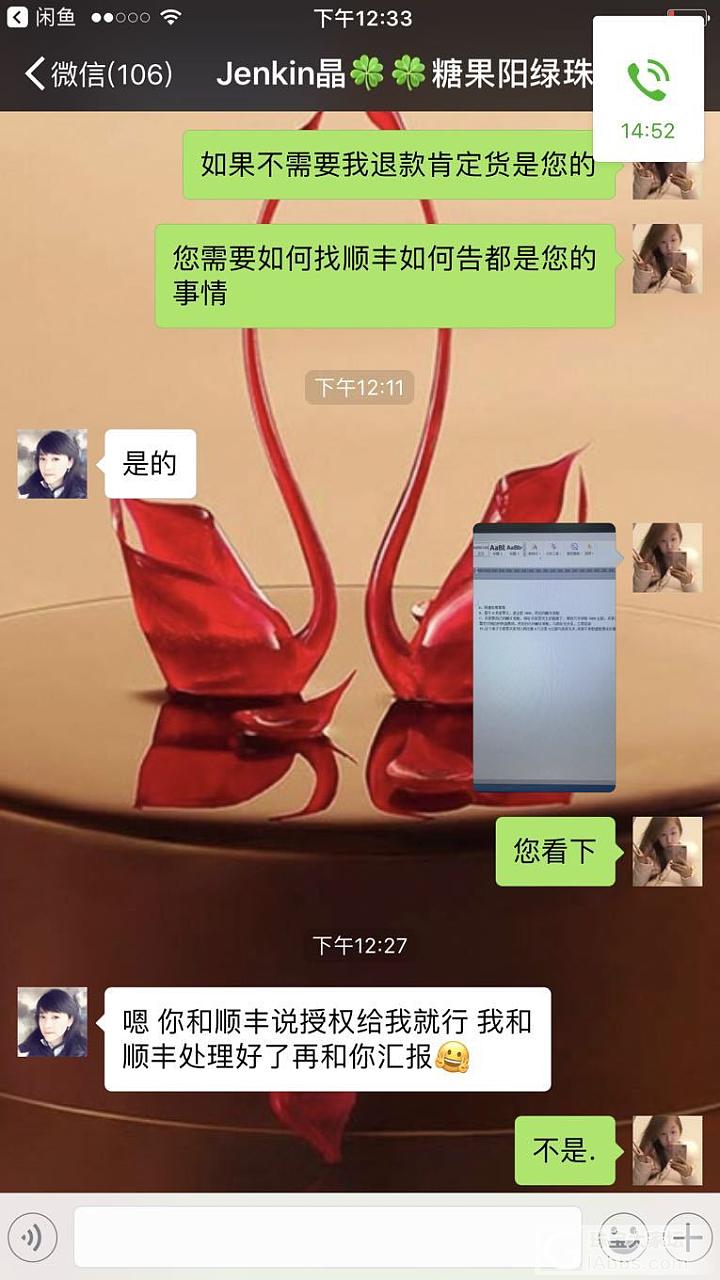Switch to voice message input

[32, 1238]
